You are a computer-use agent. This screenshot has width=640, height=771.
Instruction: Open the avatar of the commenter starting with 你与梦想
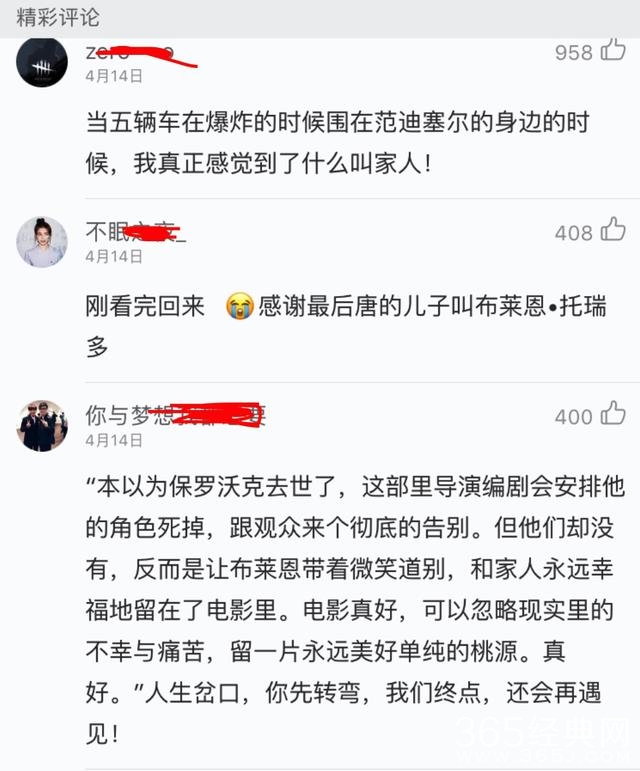42,425
